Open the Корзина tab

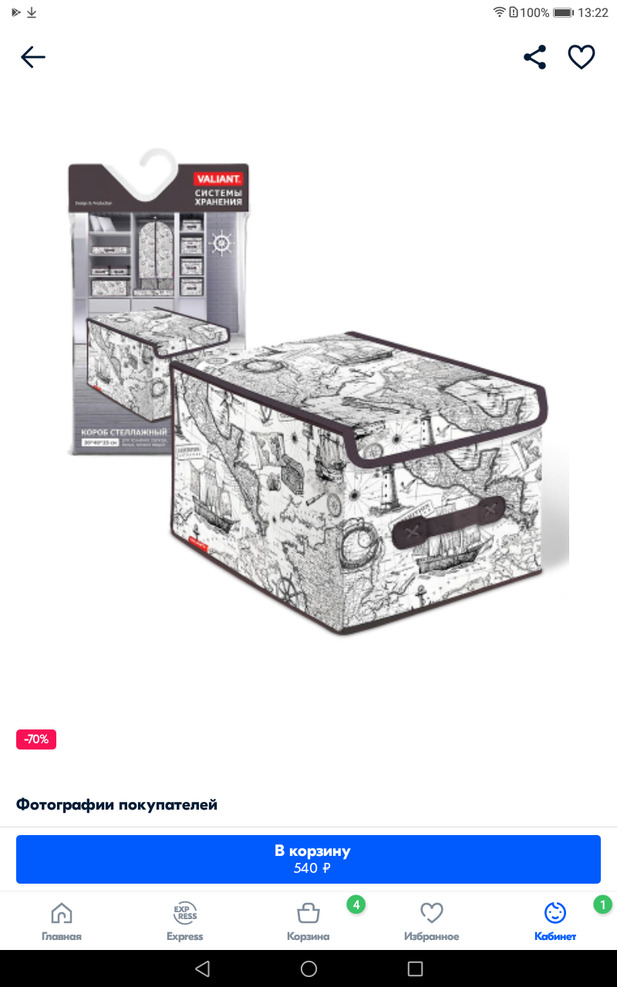click(308, 921)
